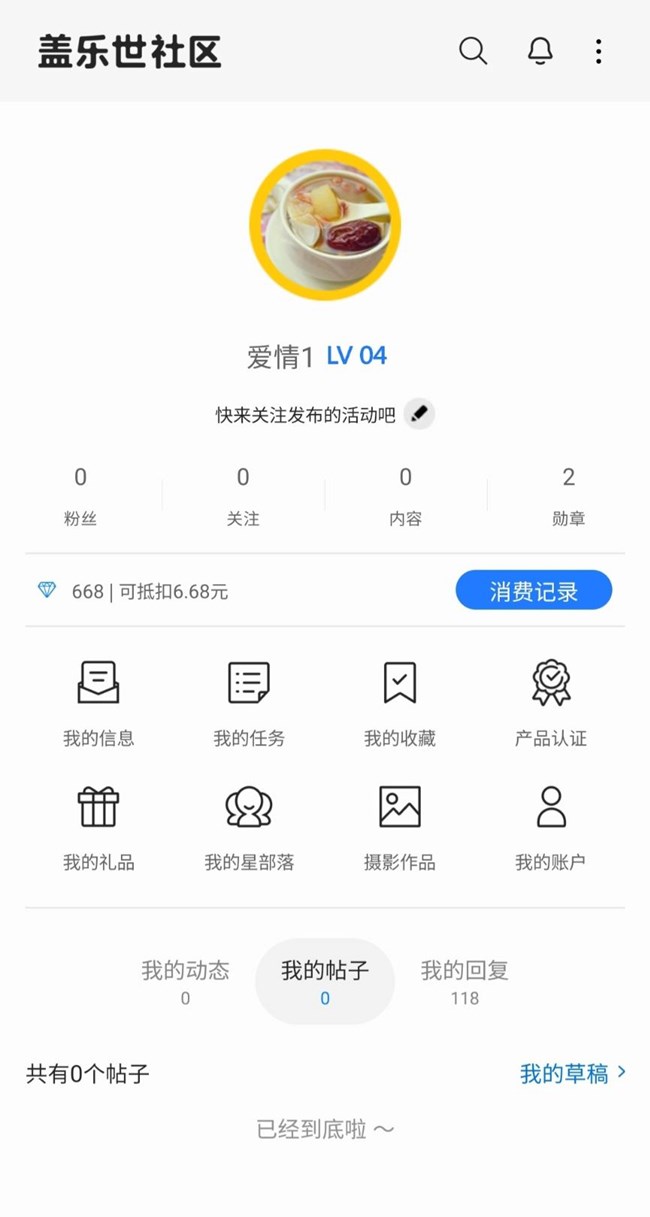
Task: Edit the profile signature with pencil icon
Action: [x=420, y=413]
